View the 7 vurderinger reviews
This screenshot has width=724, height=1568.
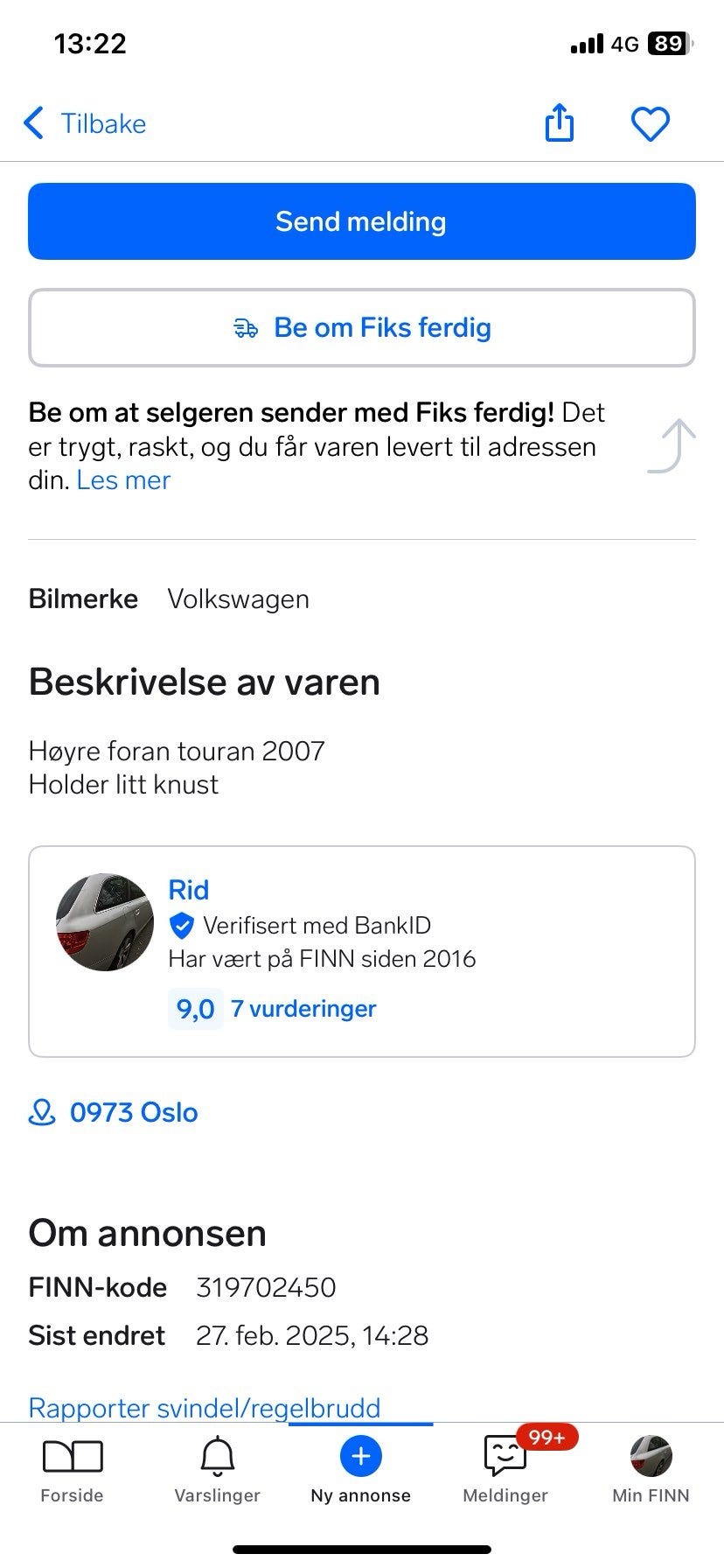click(303, 1008)
